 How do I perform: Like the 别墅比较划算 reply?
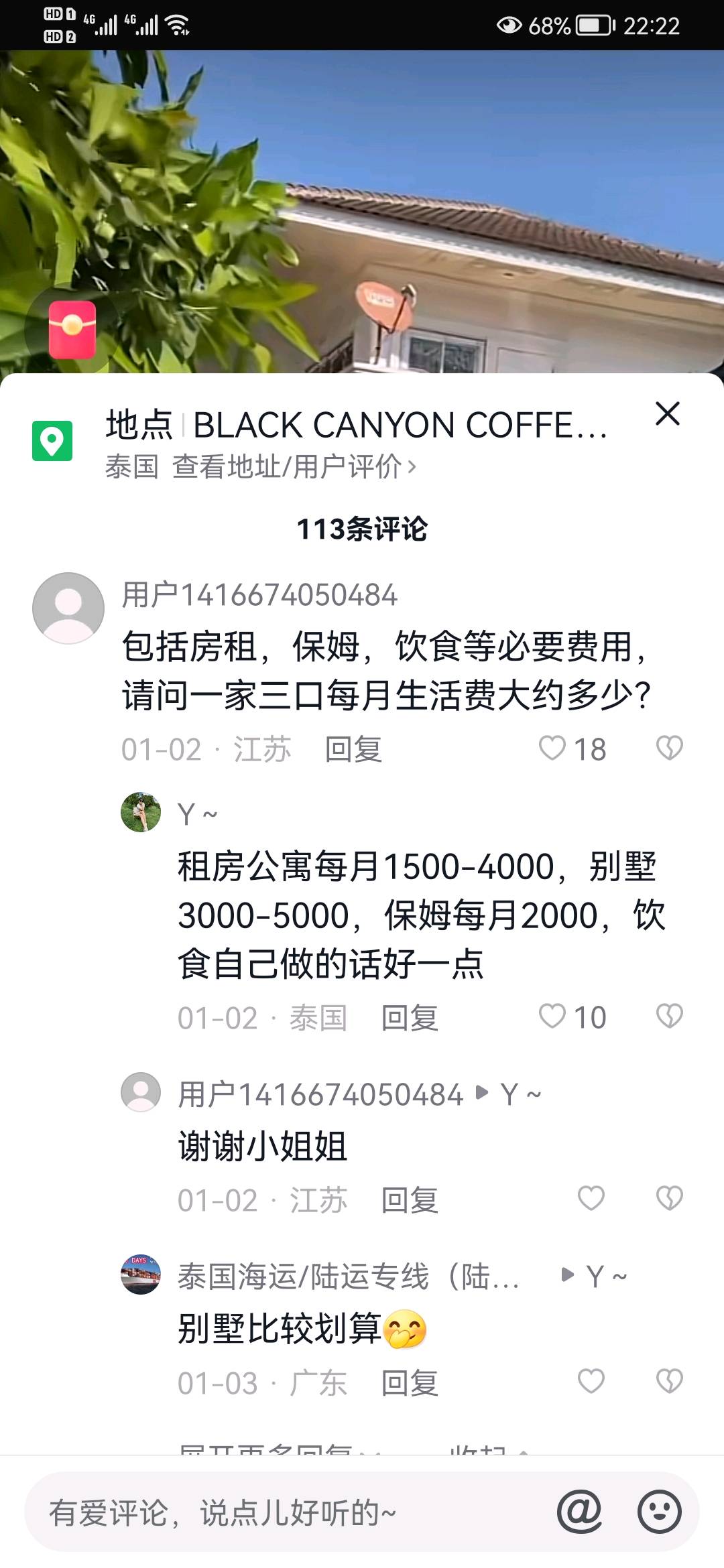pyautogui.click(x=591, y=1382)
